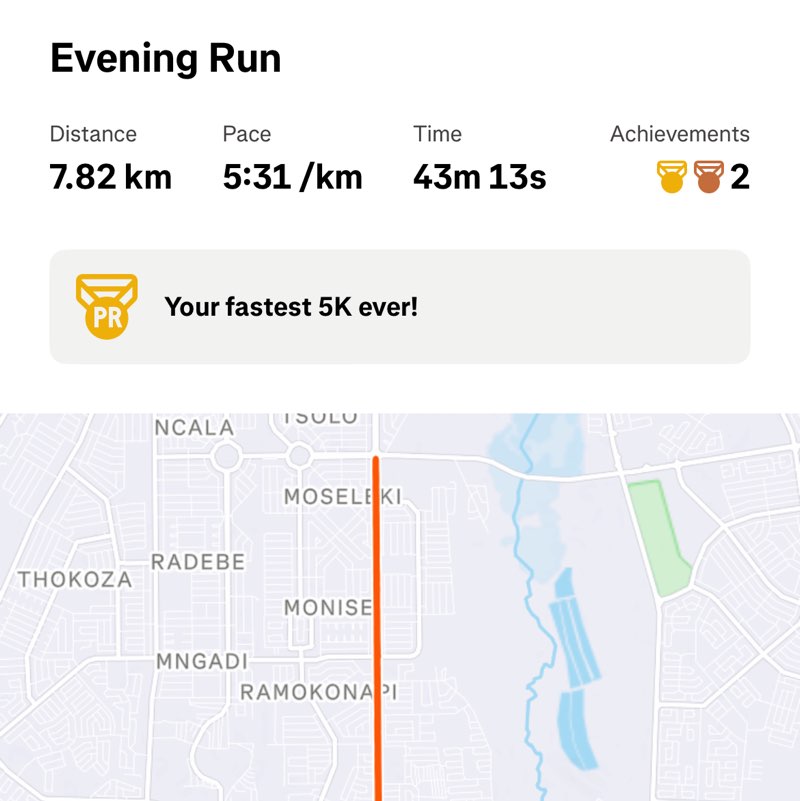Image resolution: width=800 pixels, height=801 pixels.
Task: Click the THOKOZA label on the map
Action: (x=74, y=578)
